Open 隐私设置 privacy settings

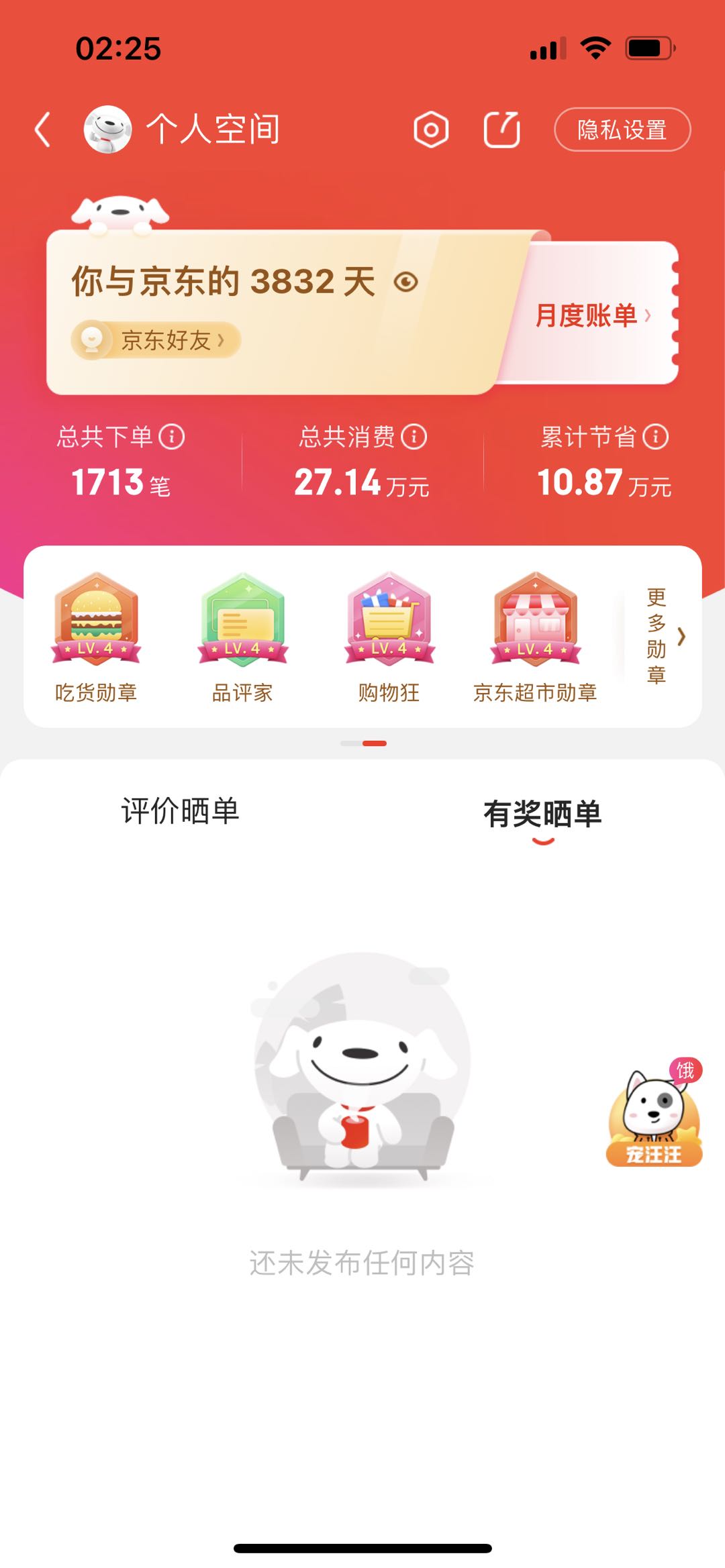pyautogui.click(x=622, y=129)
